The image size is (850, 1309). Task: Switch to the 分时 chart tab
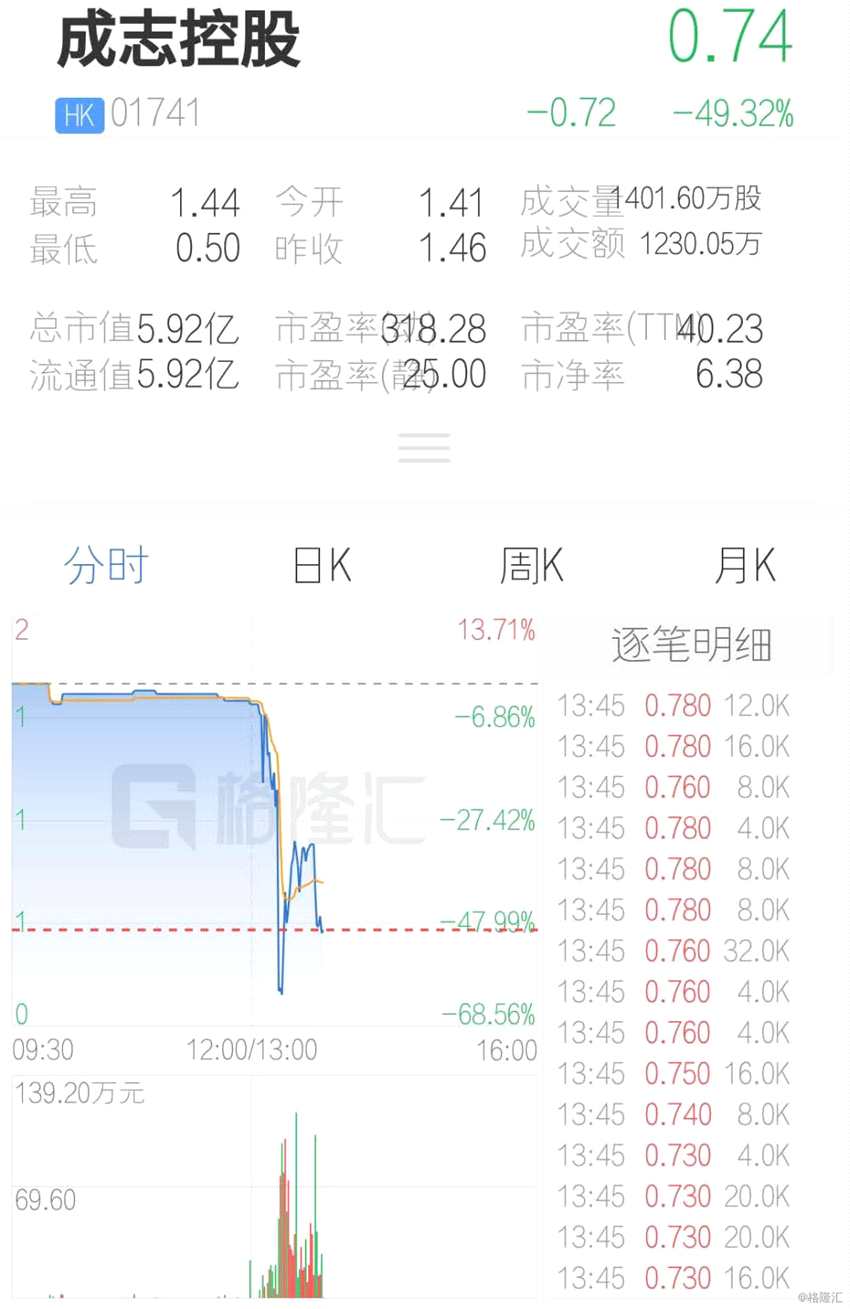click(x=106, y=566)
